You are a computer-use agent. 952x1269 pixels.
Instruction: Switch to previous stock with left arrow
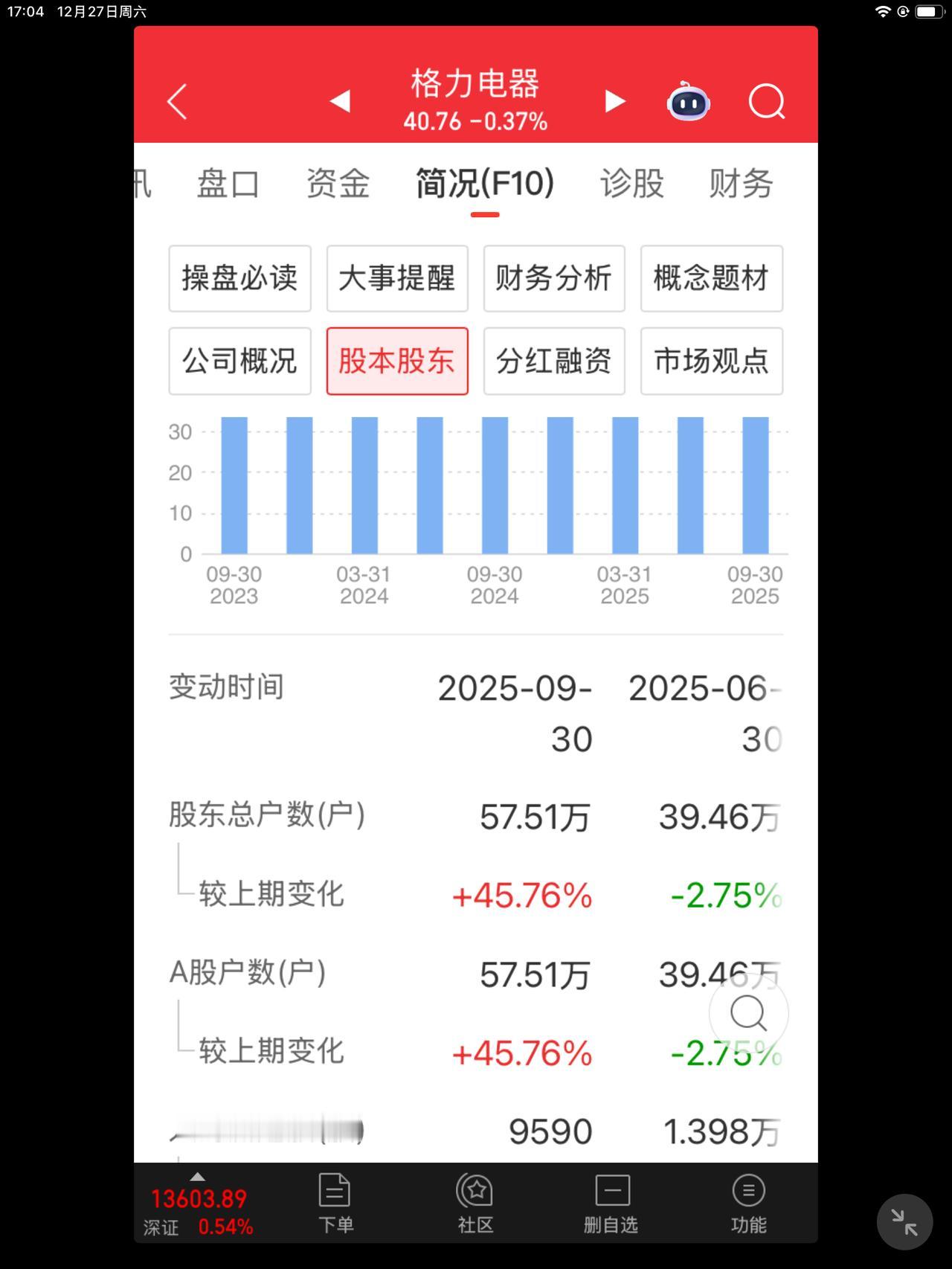point(340,102)
